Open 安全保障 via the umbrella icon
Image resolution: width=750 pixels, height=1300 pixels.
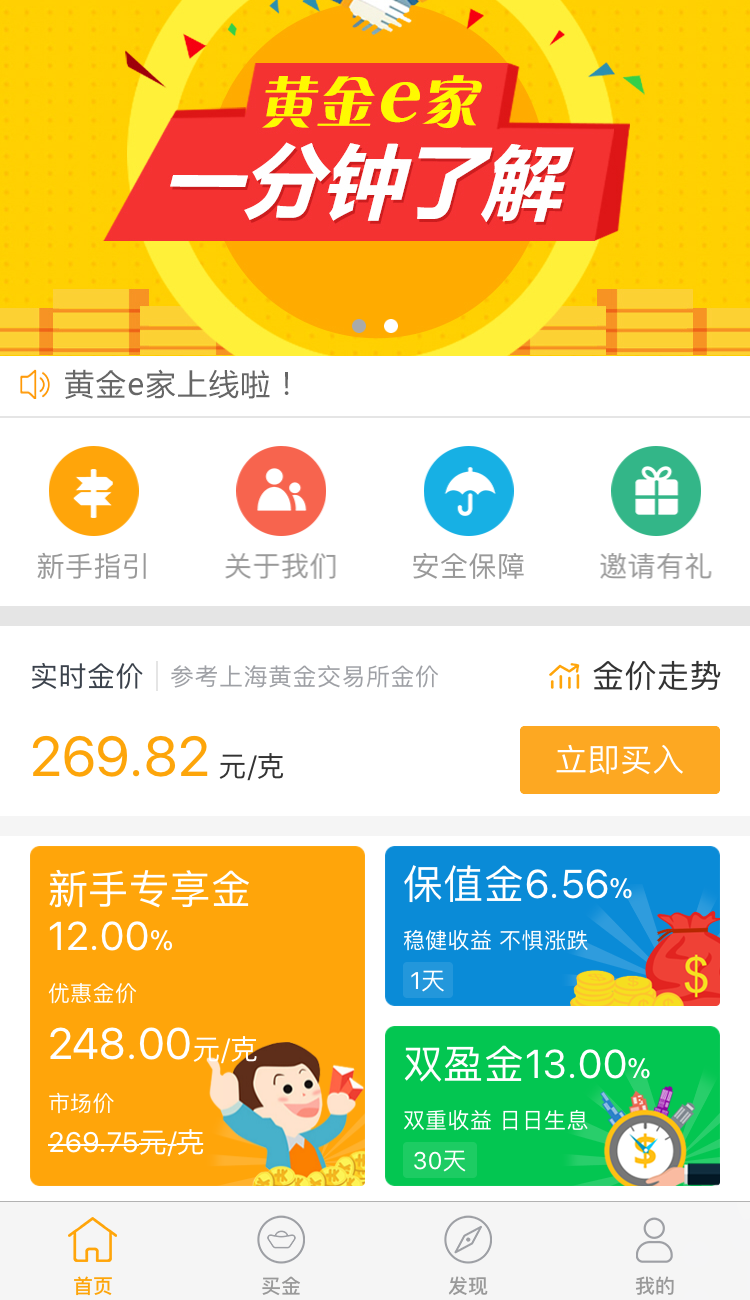tap(469, 491)
